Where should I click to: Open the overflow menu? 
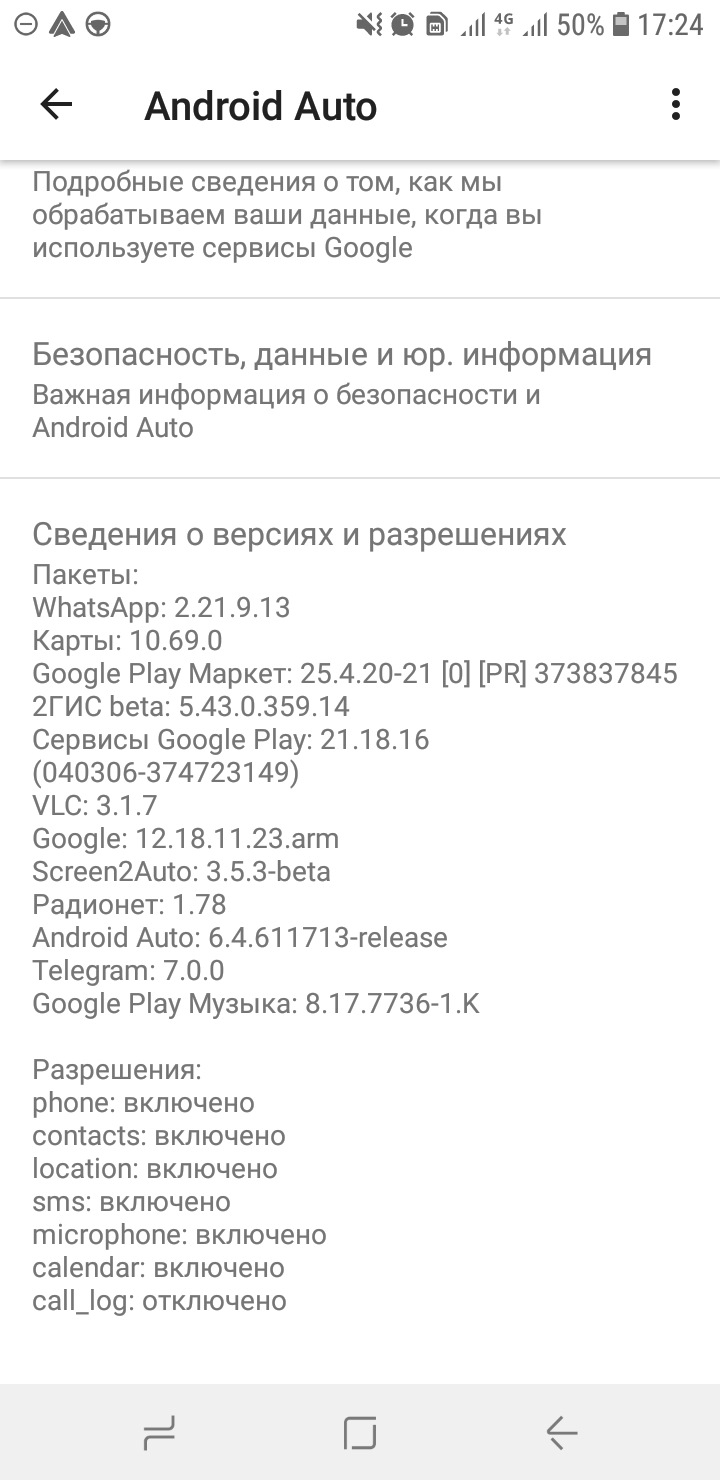[x=676, y=105]
